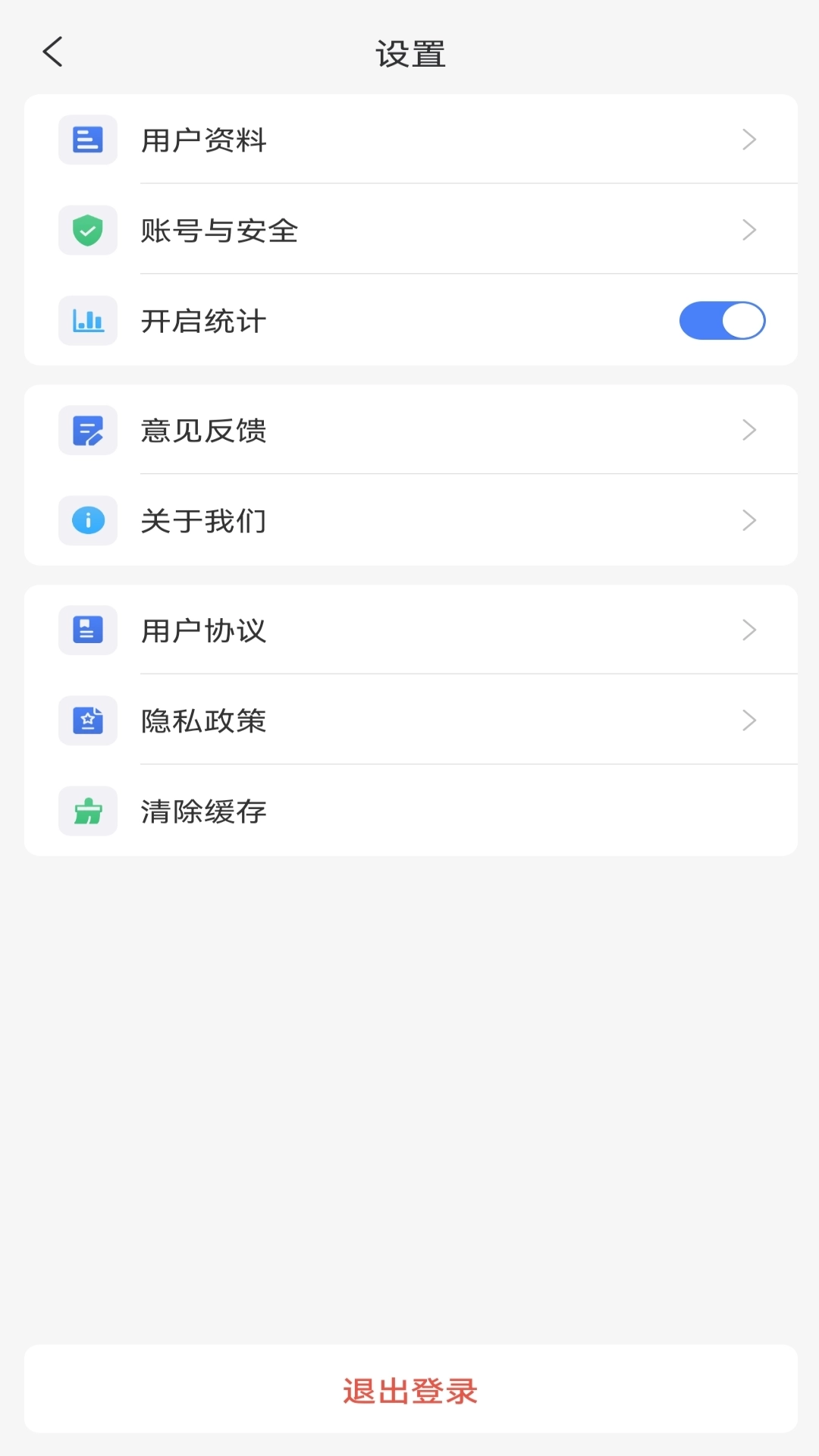The width and height of the screenshot is (819, 1456).
Task: Expand 账号与安全 using the right arrow
Action: click(749, 230)
